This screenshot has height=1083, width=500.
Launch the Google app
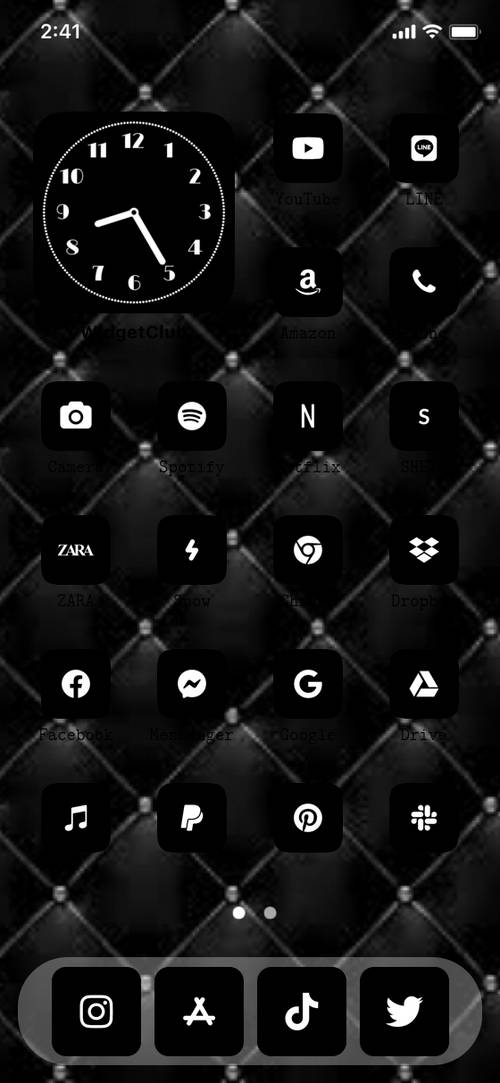click(x=308, y=684)
